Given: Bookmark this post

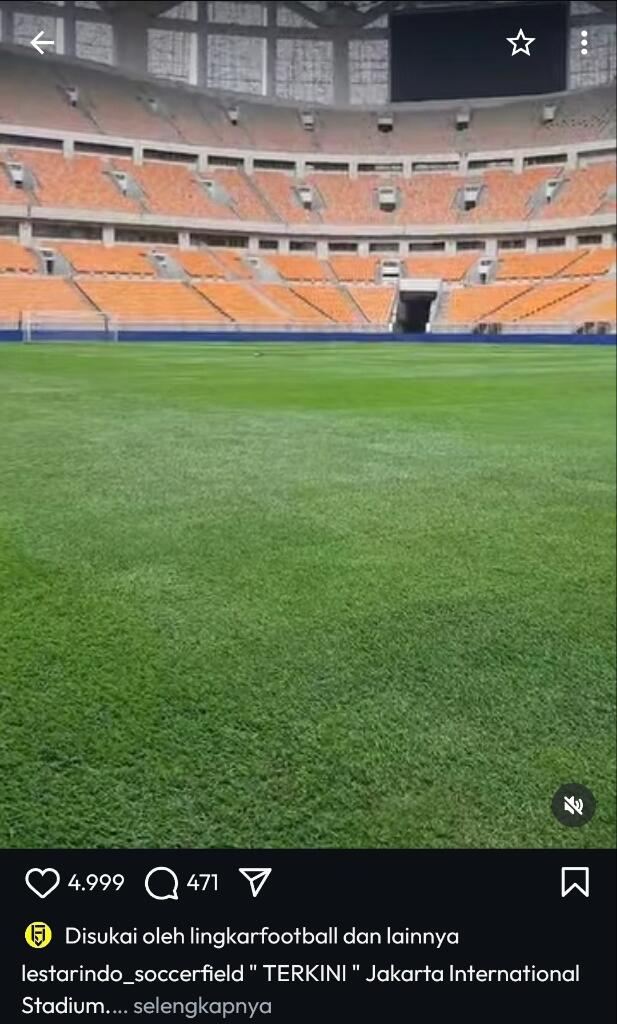Looking at the screenshot, I should point(574,882).
